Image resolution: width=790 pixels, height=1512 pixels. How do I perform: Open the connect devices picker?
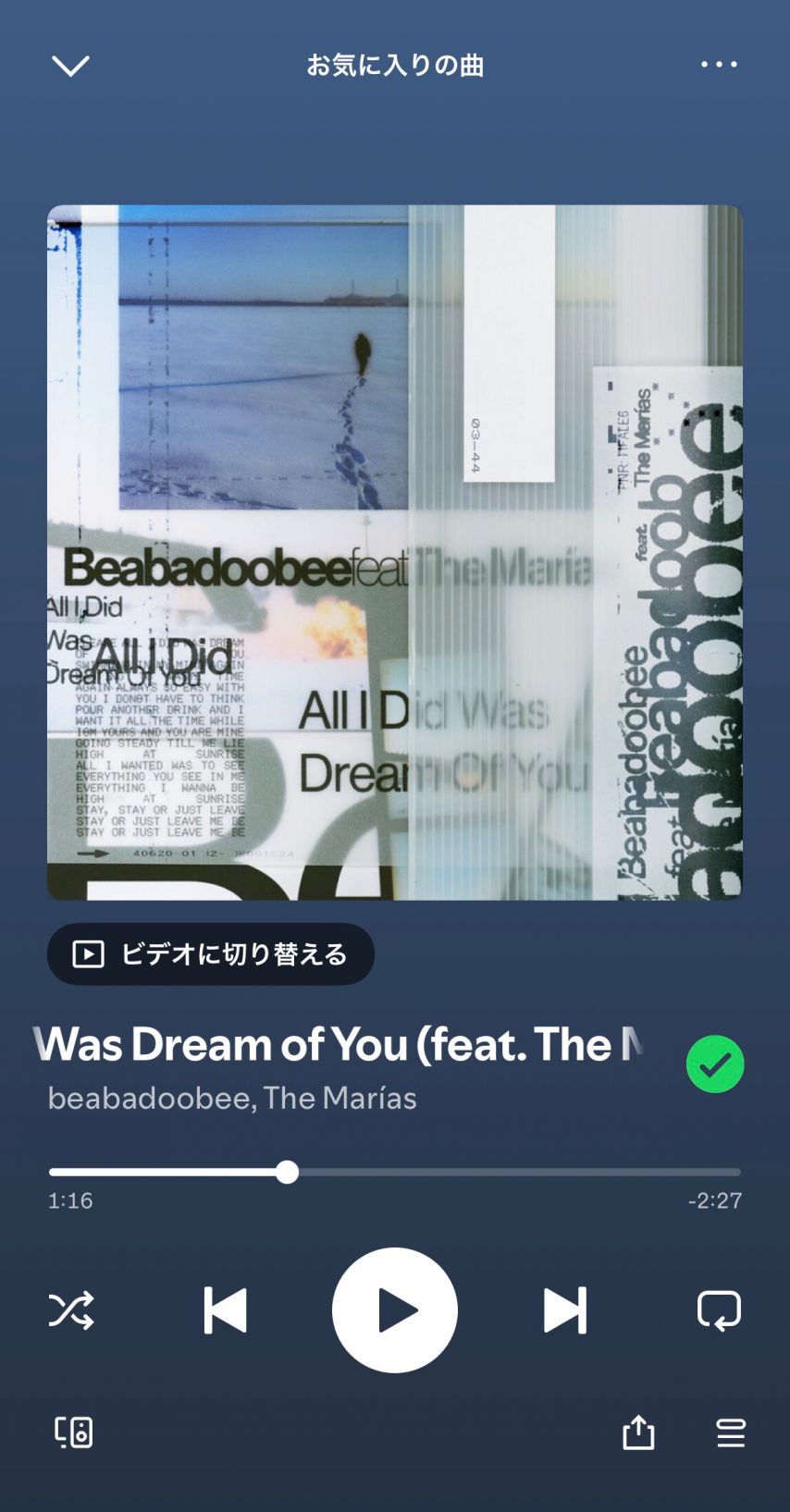coord(73,1432)
